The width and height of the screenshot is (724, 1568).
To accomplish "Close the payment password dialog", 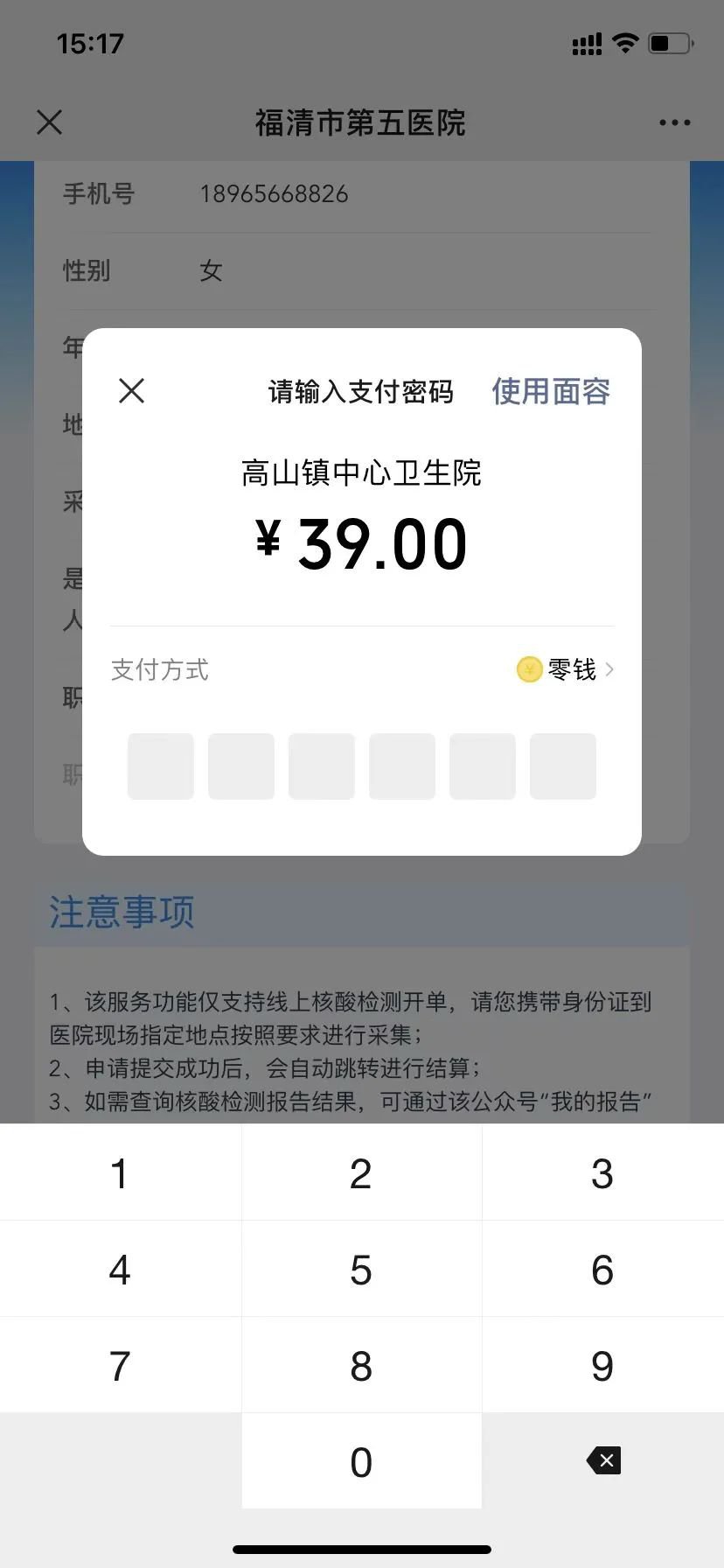I will click(x=131, y=390).
